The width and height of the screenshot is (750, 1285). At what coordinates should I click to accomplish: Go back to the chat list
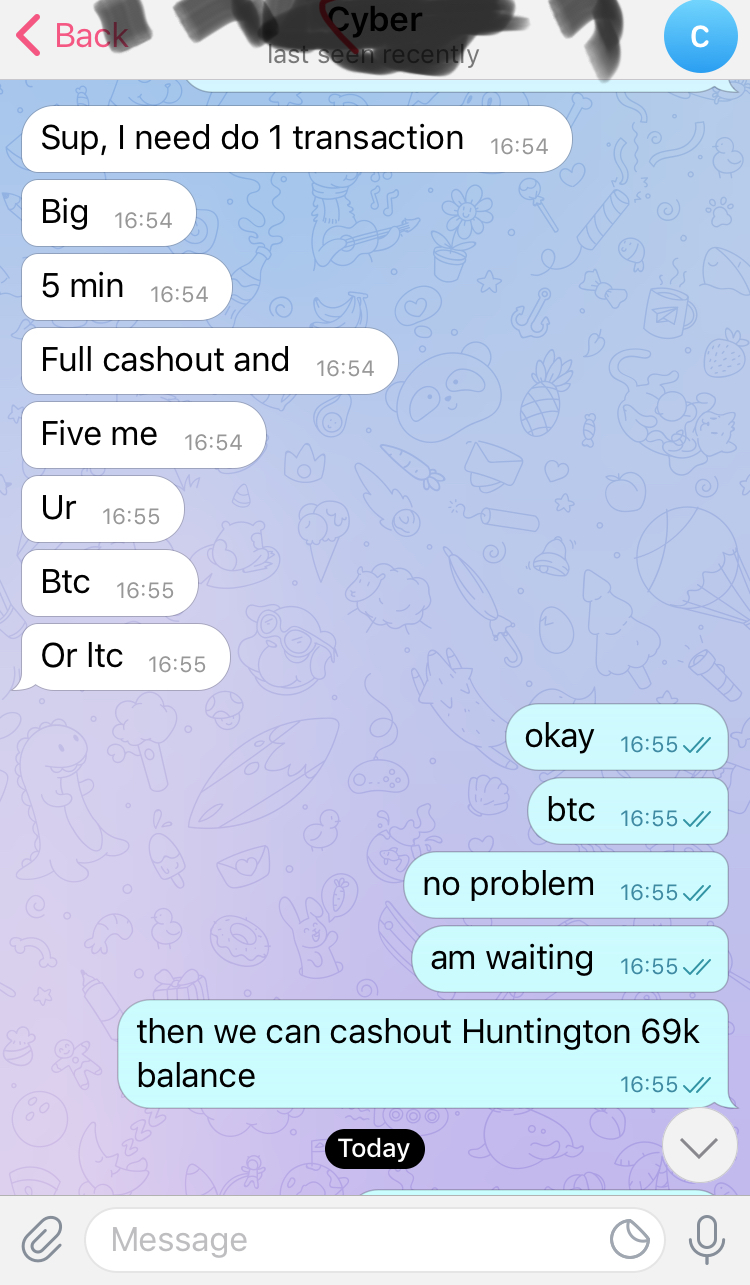coord(72,36)
